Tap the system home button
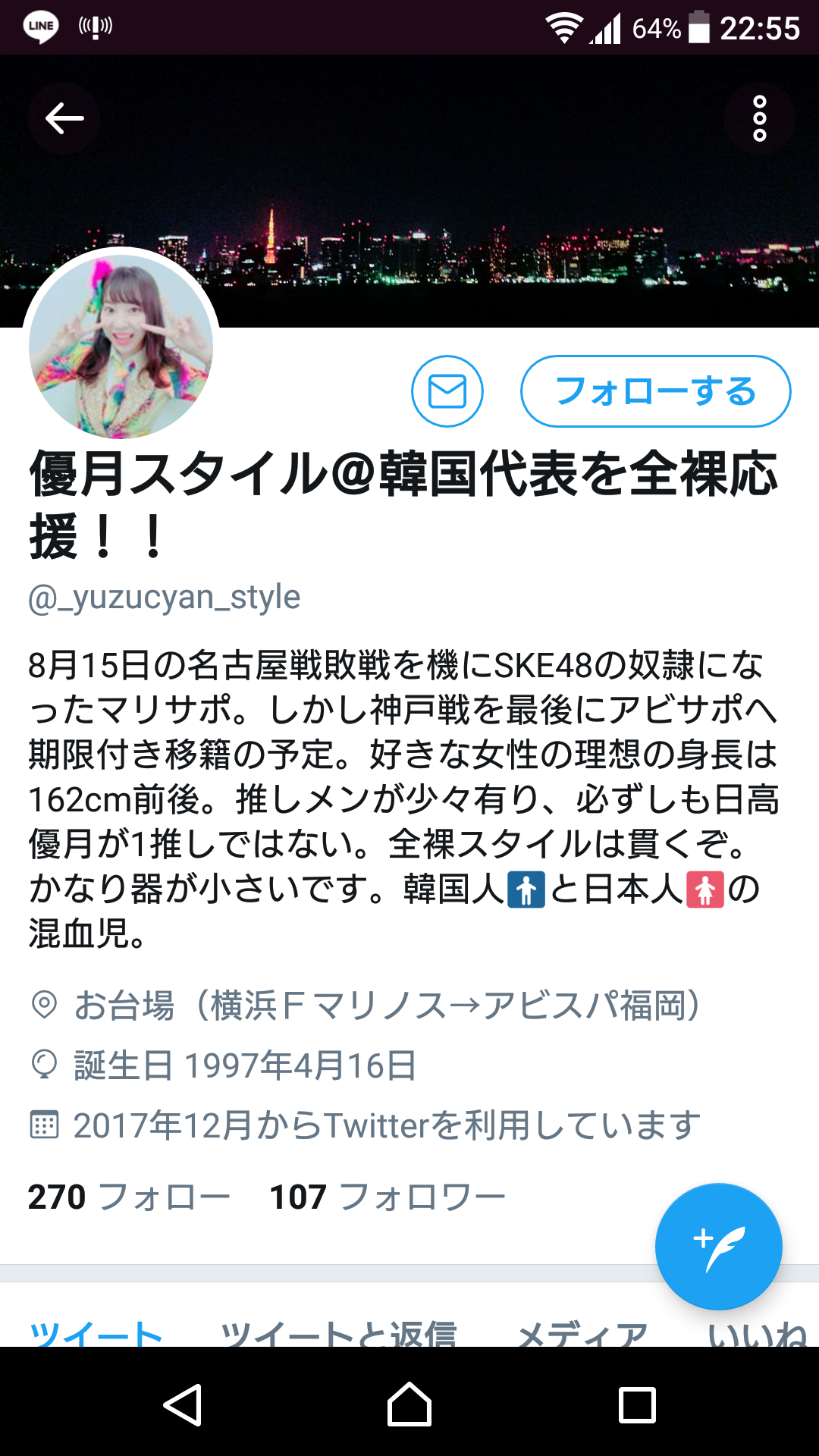This screenshot has width=819, height=1456. coord(409,1404)
